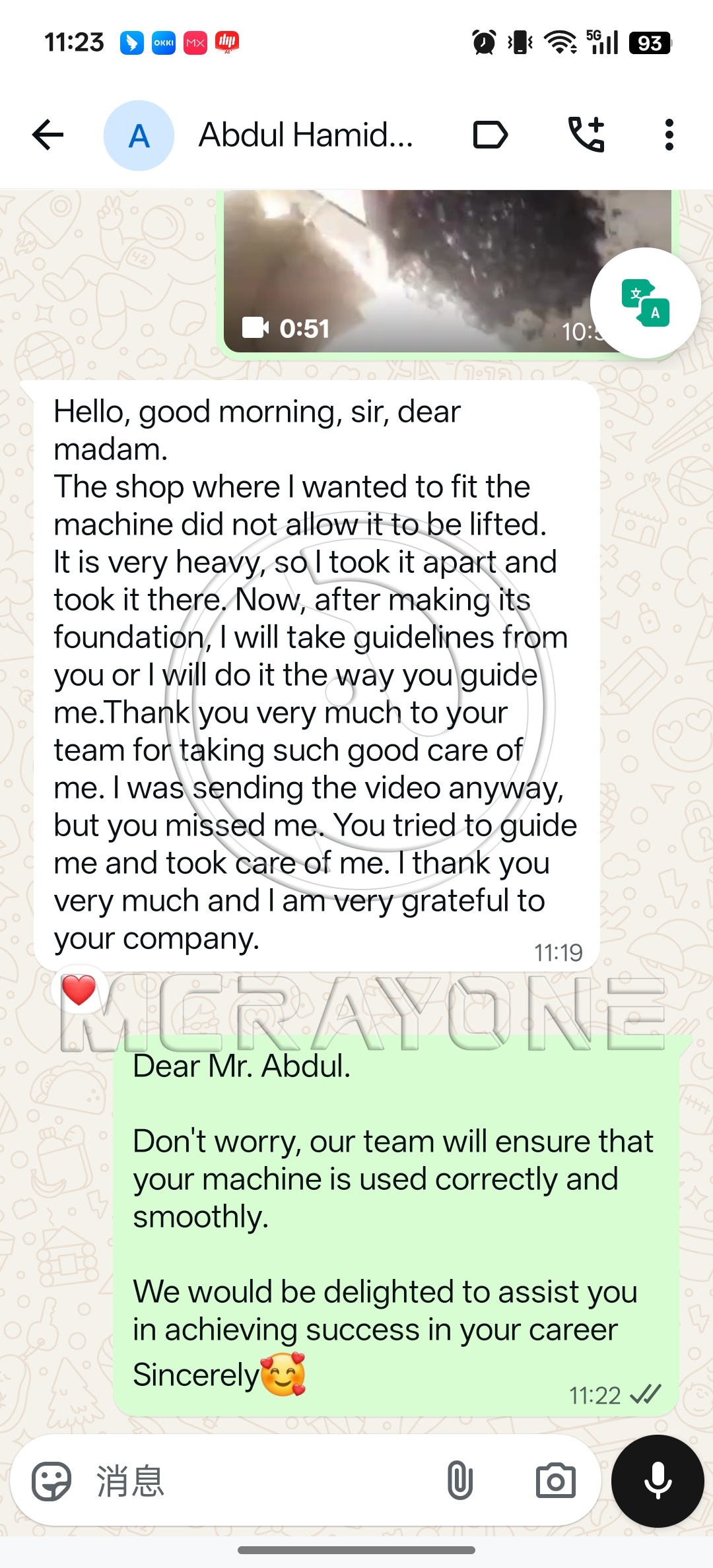Open the camera from the chat bar

556,1481
